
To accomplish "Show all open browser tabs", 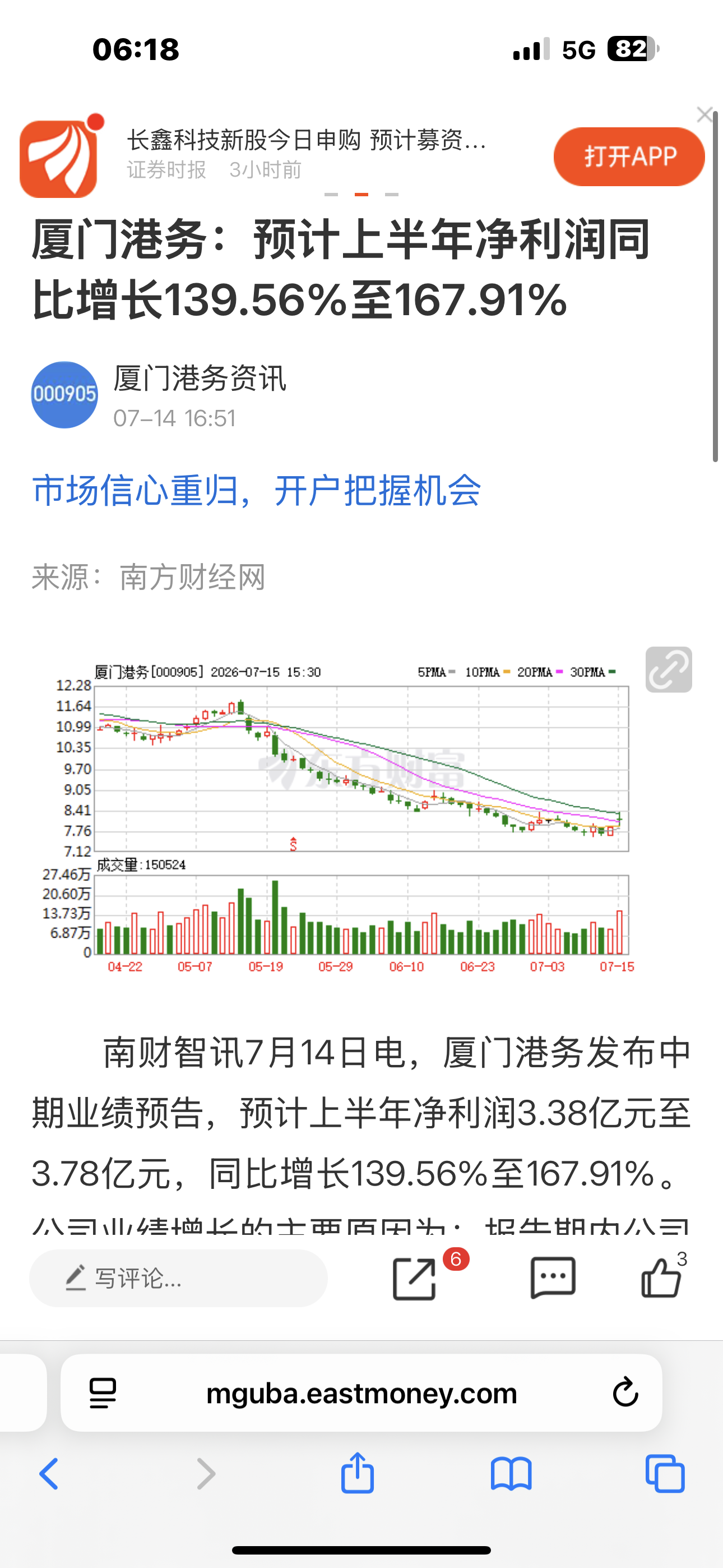I will click(x=665, y=1474).
